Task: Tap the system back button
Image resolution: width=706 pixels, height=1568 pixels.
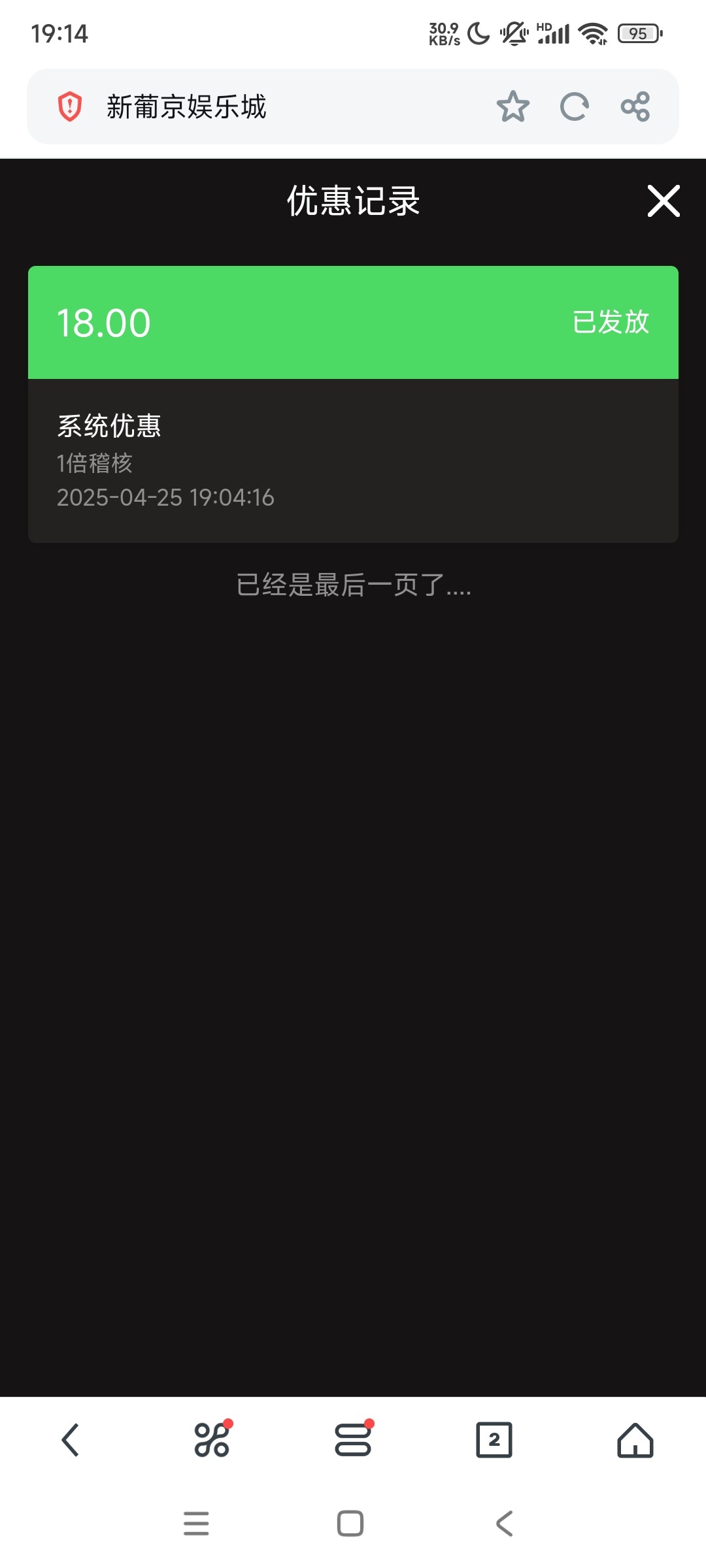Action: [x=505, y=1524]
